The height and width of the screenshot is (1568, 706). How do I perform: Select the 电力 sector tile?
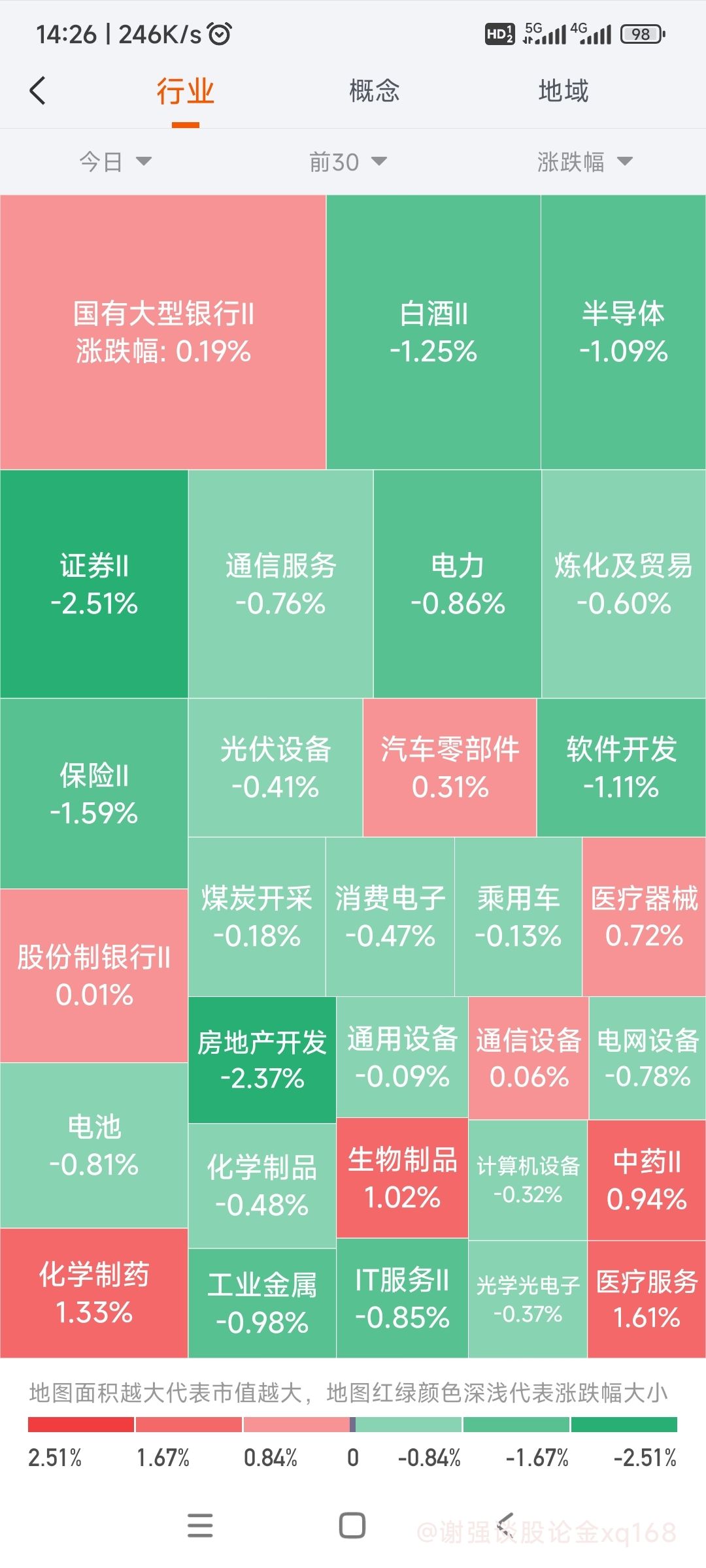click(458, 584)
